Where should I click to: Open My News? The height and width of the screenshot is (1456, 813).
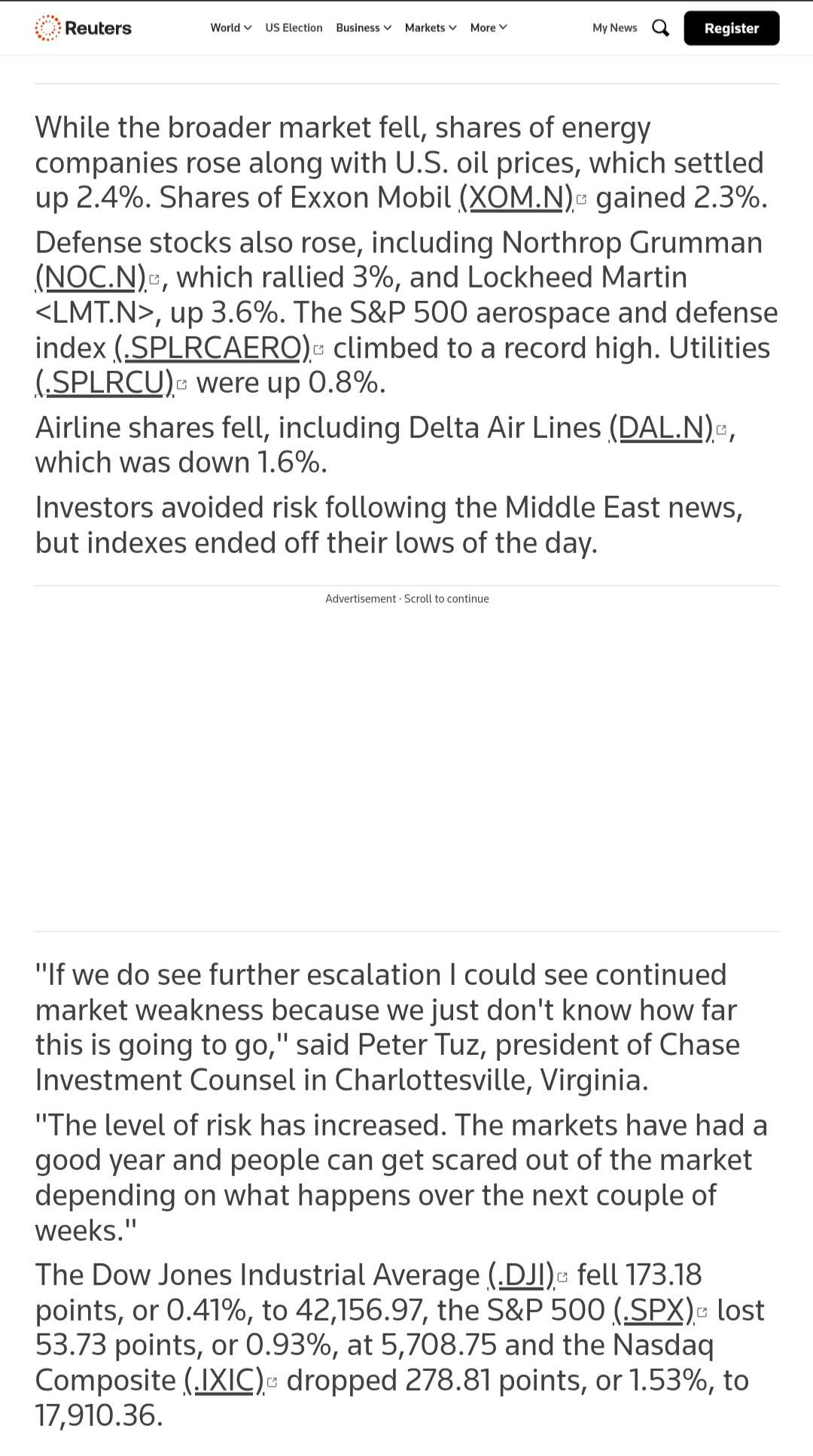coord(614,28)
